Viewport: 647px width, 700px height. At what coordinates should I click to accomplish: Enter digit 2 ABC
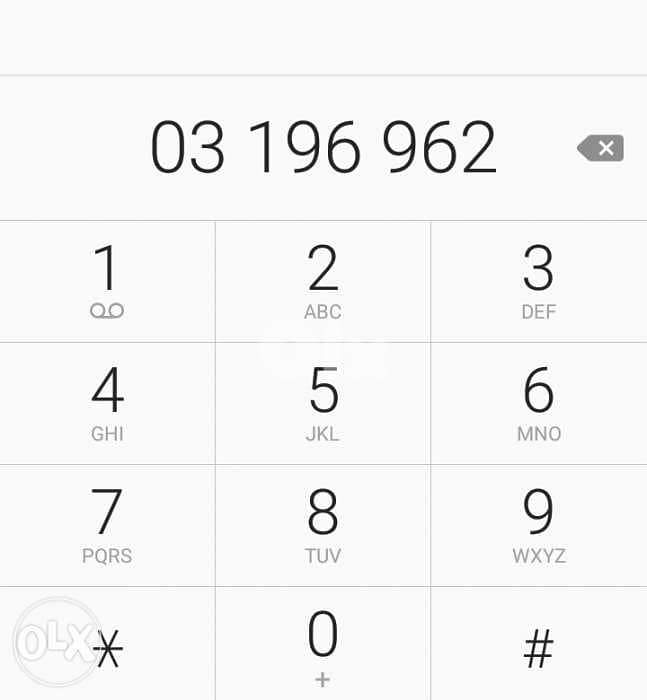pyautogui.click(x=323, y=281)
